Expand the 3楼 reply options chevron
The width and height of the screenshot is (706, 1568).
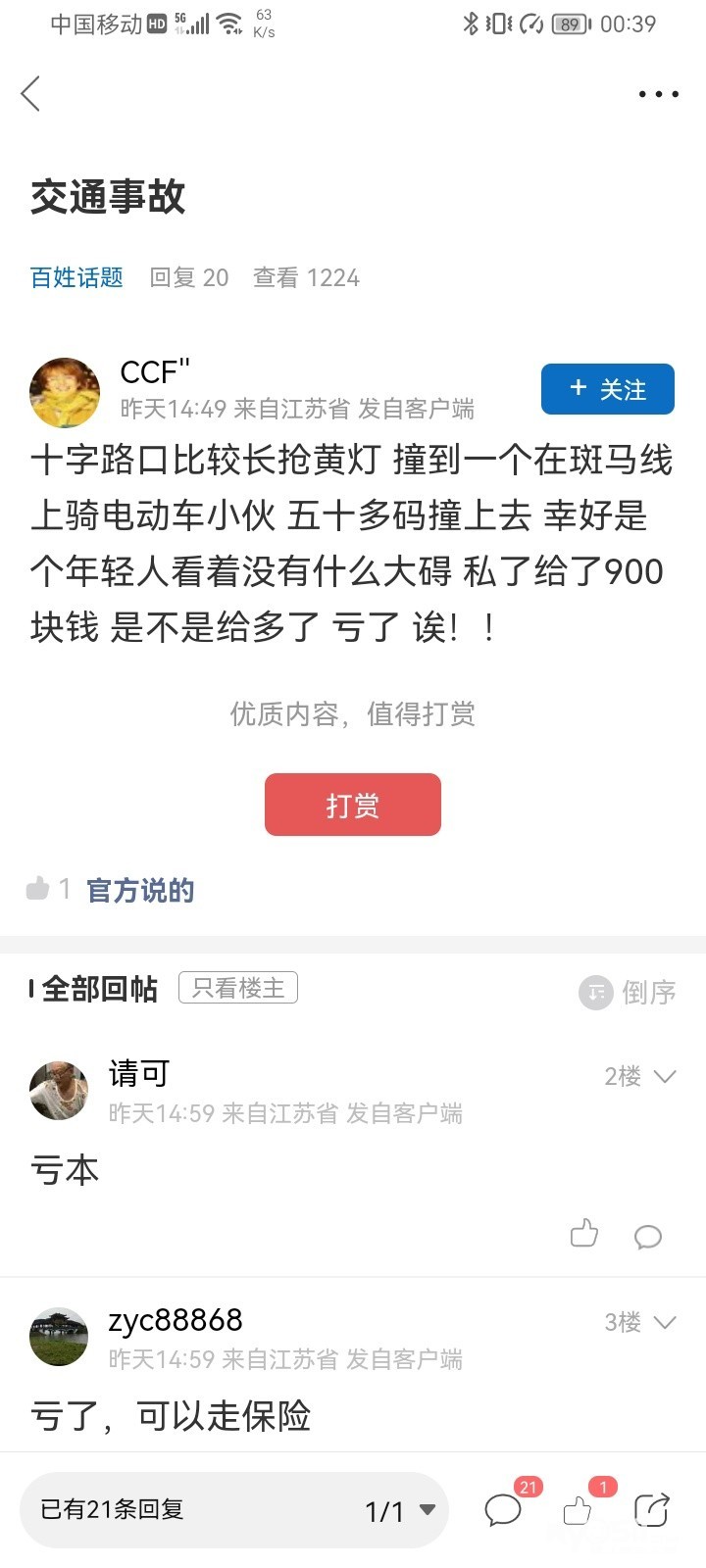pyautogui.click(x=665, y=1322)
